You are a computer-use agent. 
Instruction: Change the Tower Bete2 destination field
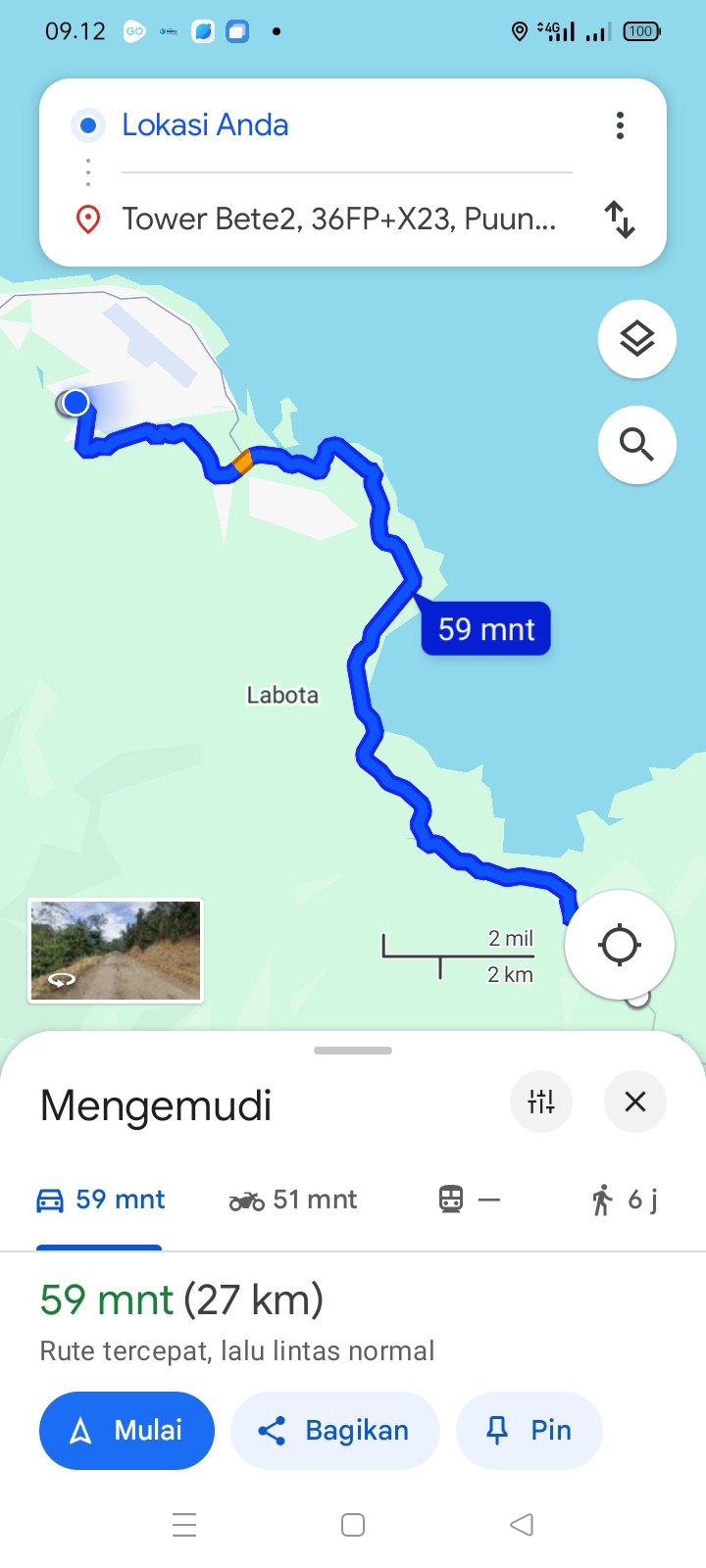tap(347, 219)
